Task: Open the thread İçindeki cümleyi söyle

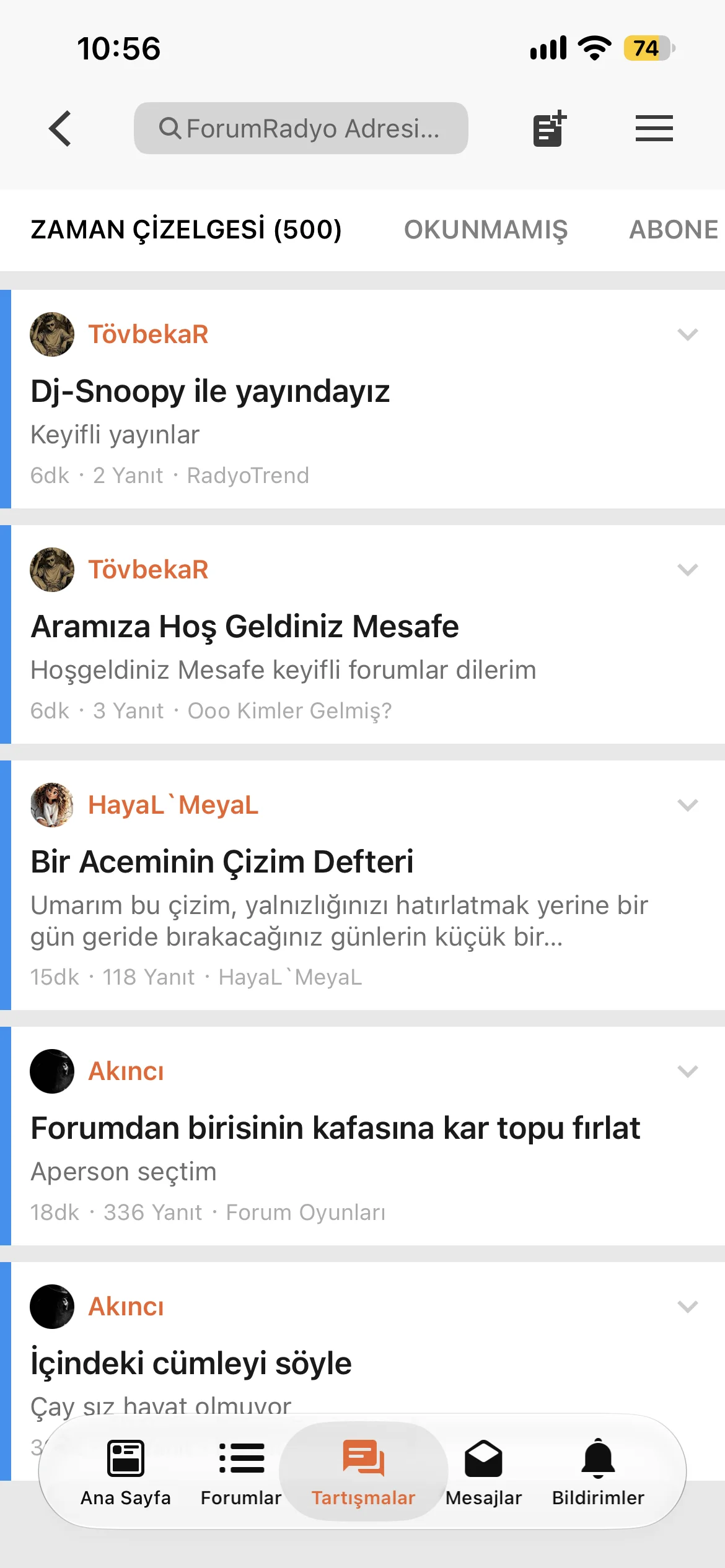Action: click(191, 1364)
